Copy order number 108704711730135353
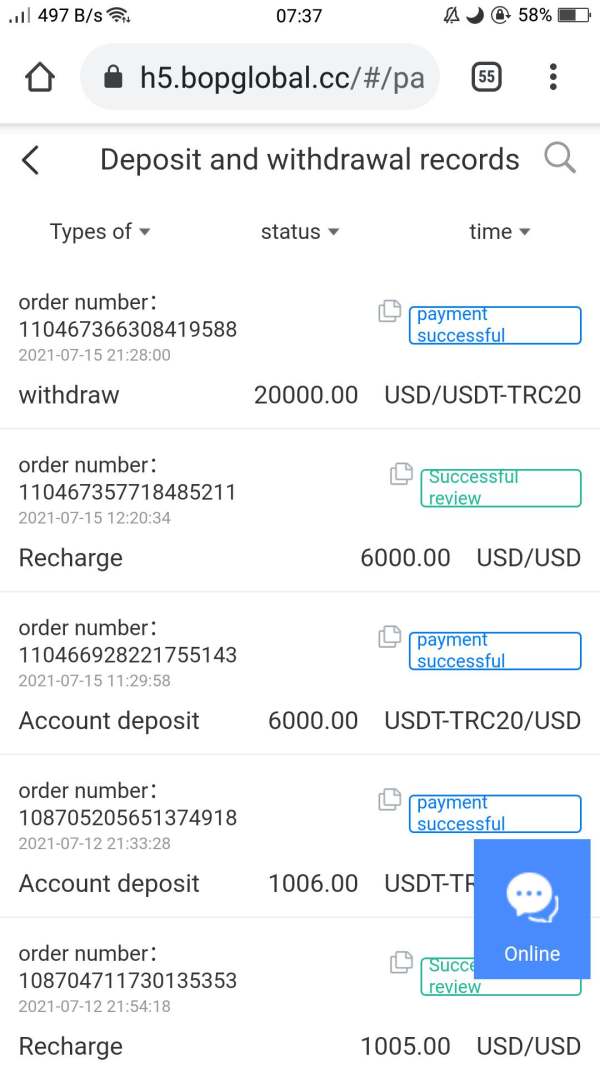Screen dimensions: 600x1067 coord(401,962)
